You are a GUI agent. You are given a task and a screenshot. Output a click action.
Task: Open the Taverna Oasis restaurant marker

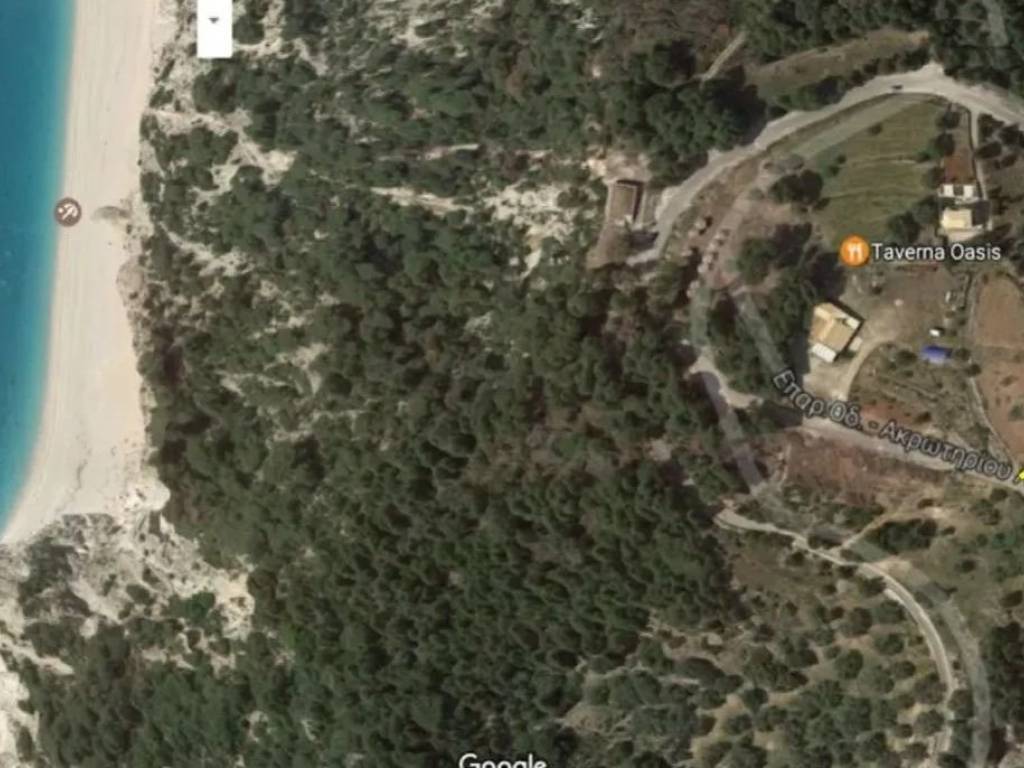pos(853,251)
